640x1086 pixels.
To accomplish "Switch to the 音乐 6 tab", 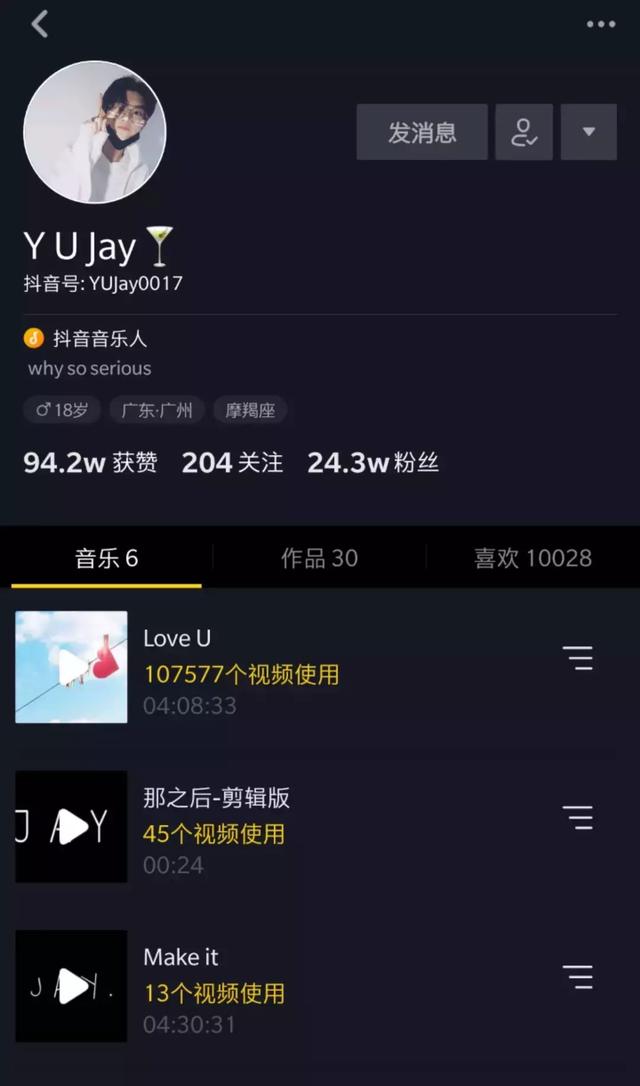I will pos(106,558).
